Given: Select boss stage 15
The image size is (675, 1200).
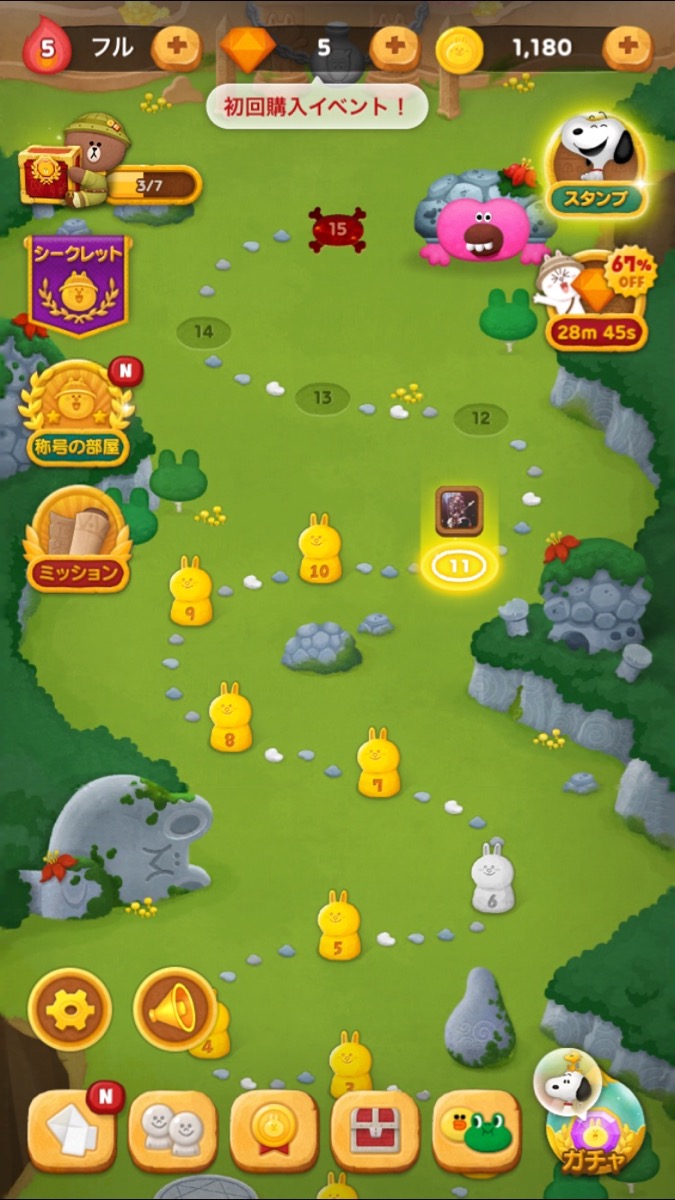Looking at the screenshot, I should pos(337,230).
